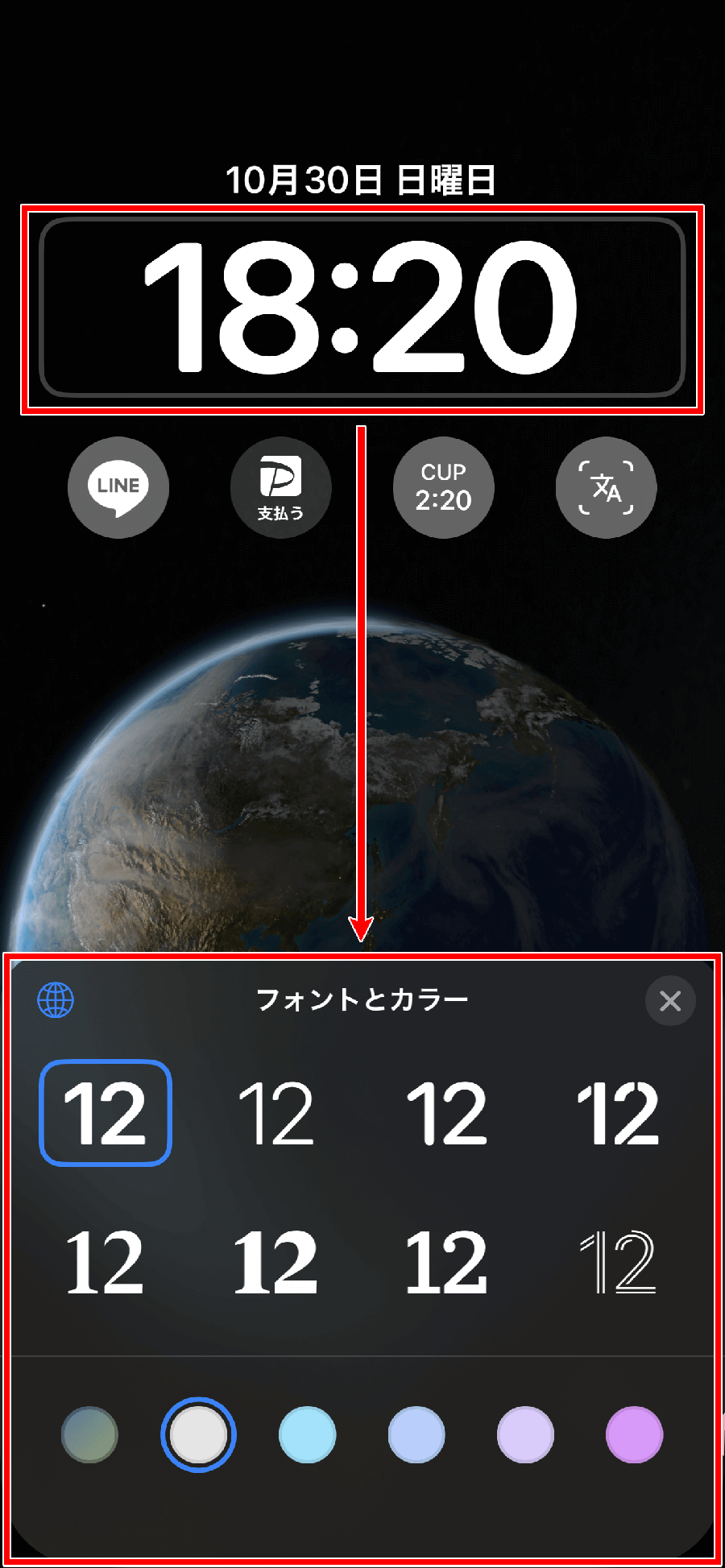This screenshot has width=725, height=1568.
Task: Tap the translate camera widget
Action: click(606, 487)
